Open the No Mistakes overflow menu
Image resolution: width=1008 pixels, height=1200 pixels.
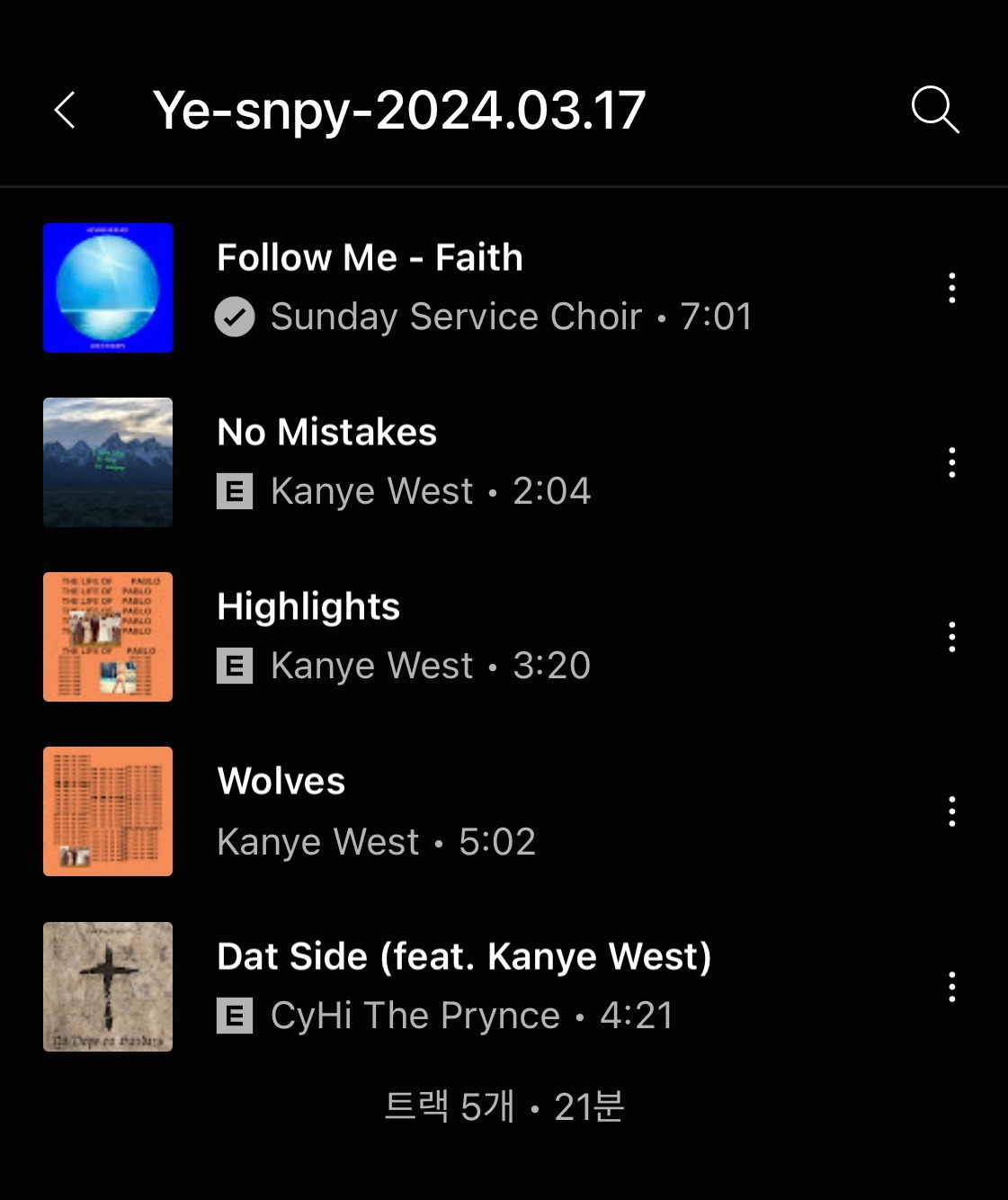(951, 462)
